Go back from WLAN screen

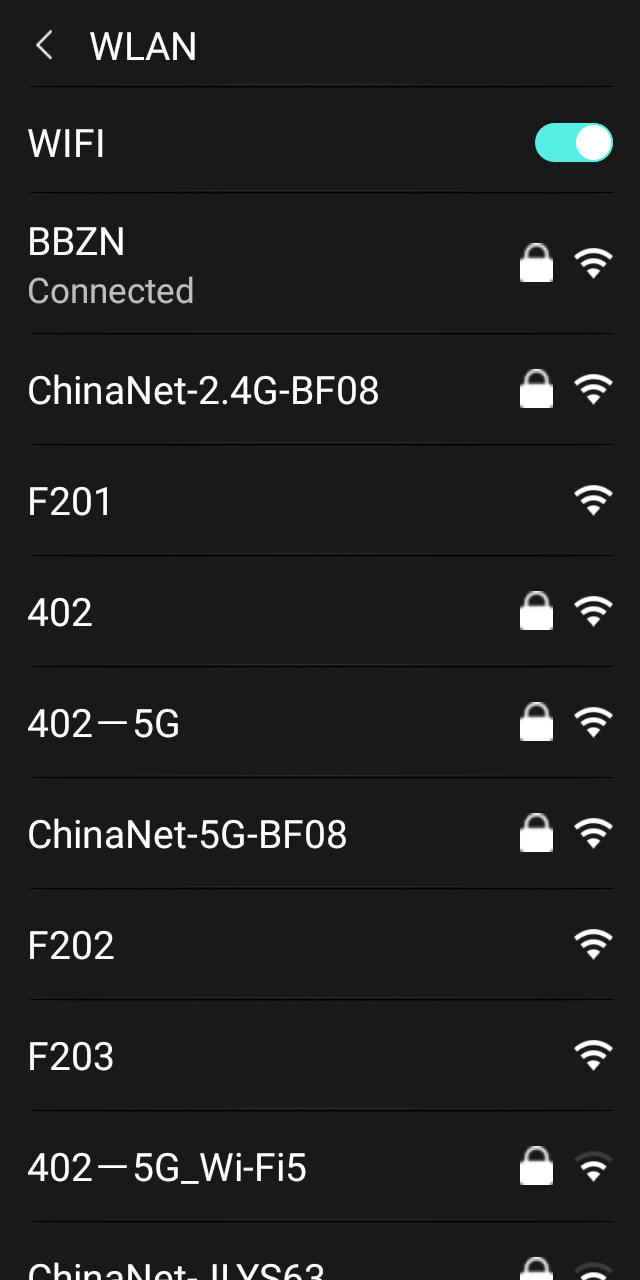pos(44,45)
